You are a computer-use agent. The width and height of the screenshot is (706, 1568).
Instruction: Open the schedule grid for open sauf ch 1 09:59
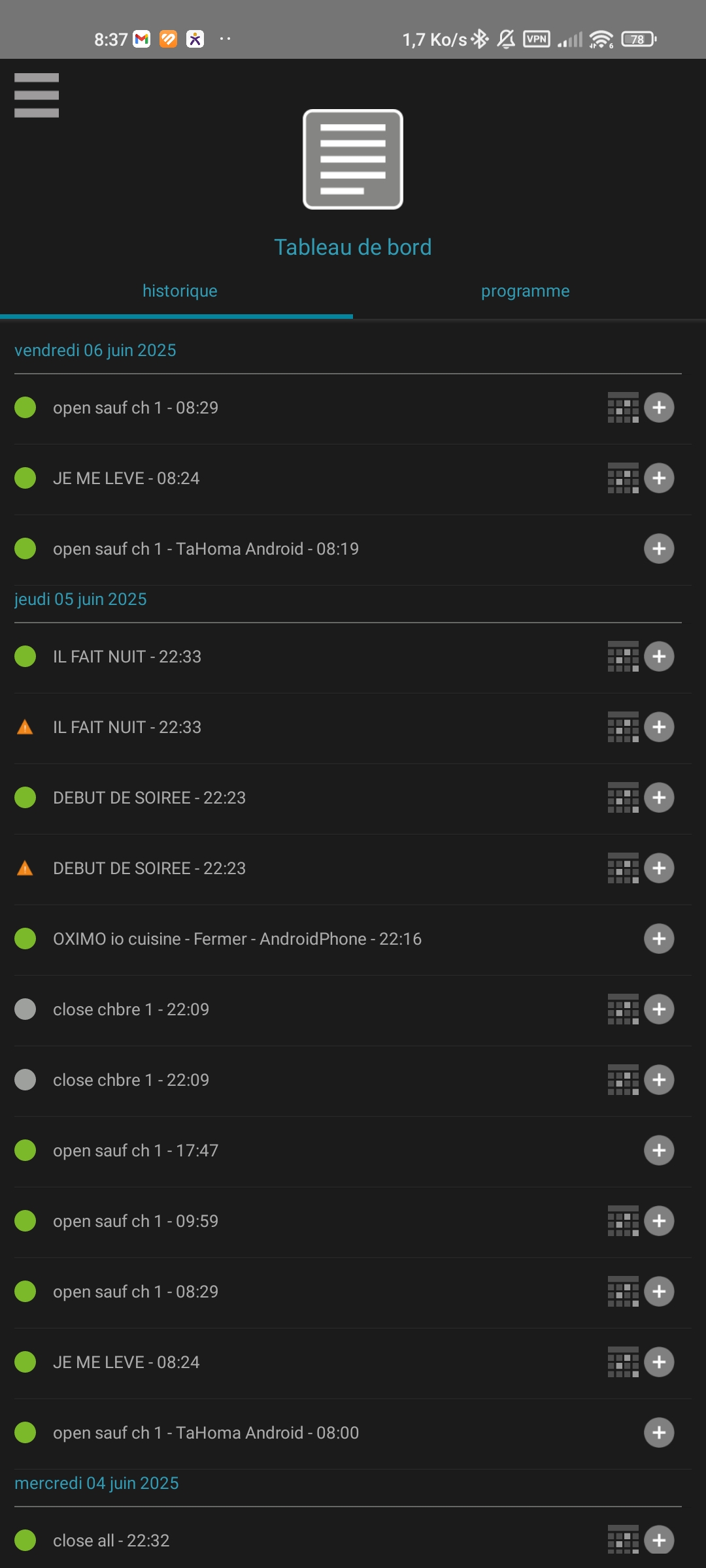623,1221
